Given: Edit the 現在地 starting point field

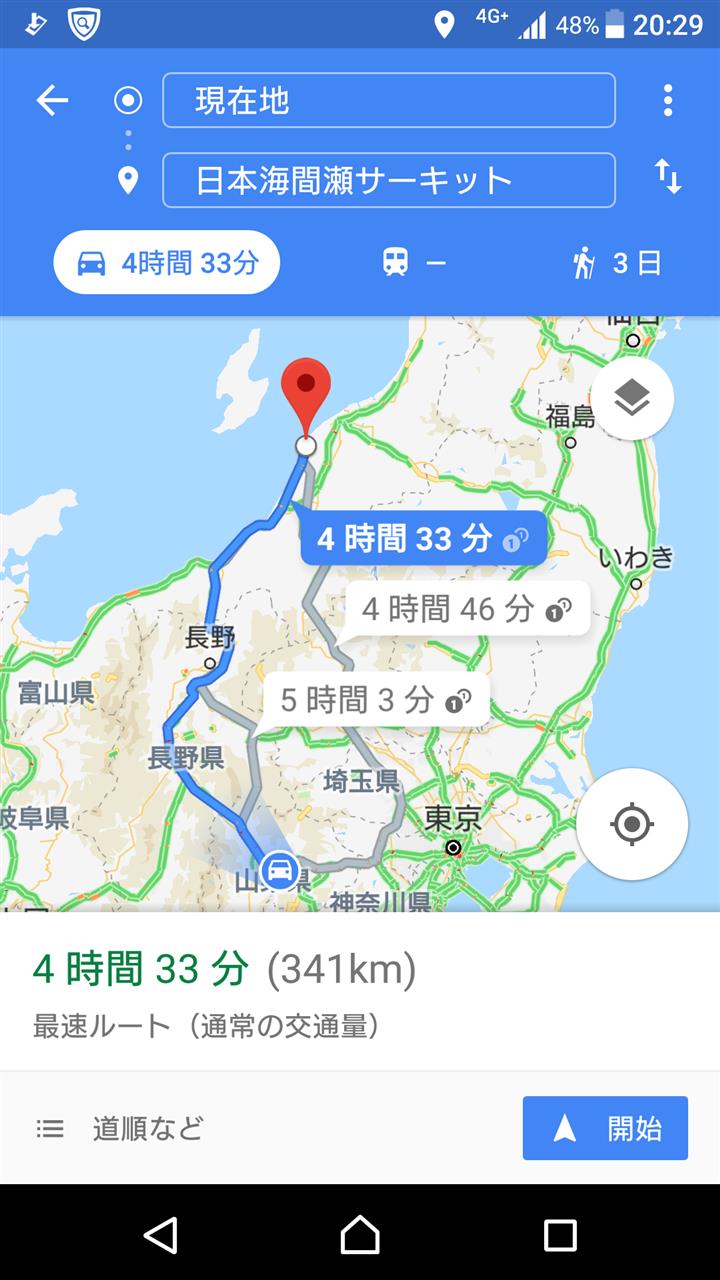Looking at the screenshot, I should [389, 100].
